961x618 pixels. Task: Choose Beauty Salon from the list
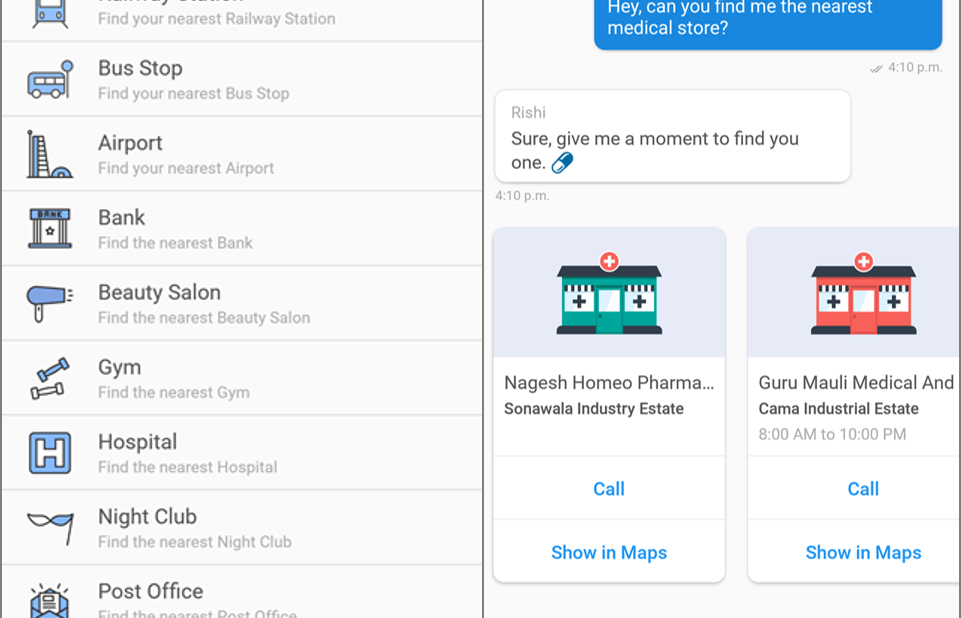click(x=240, y=304)
